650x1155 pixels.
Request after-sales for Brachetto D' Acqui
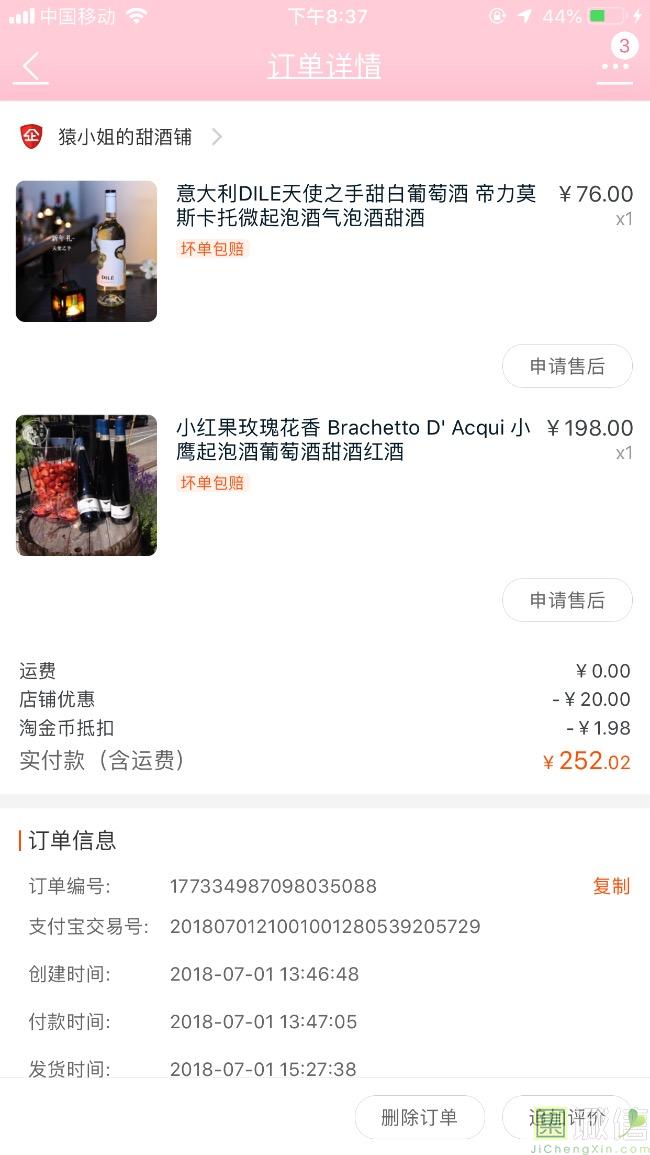[x=567, y=600]
